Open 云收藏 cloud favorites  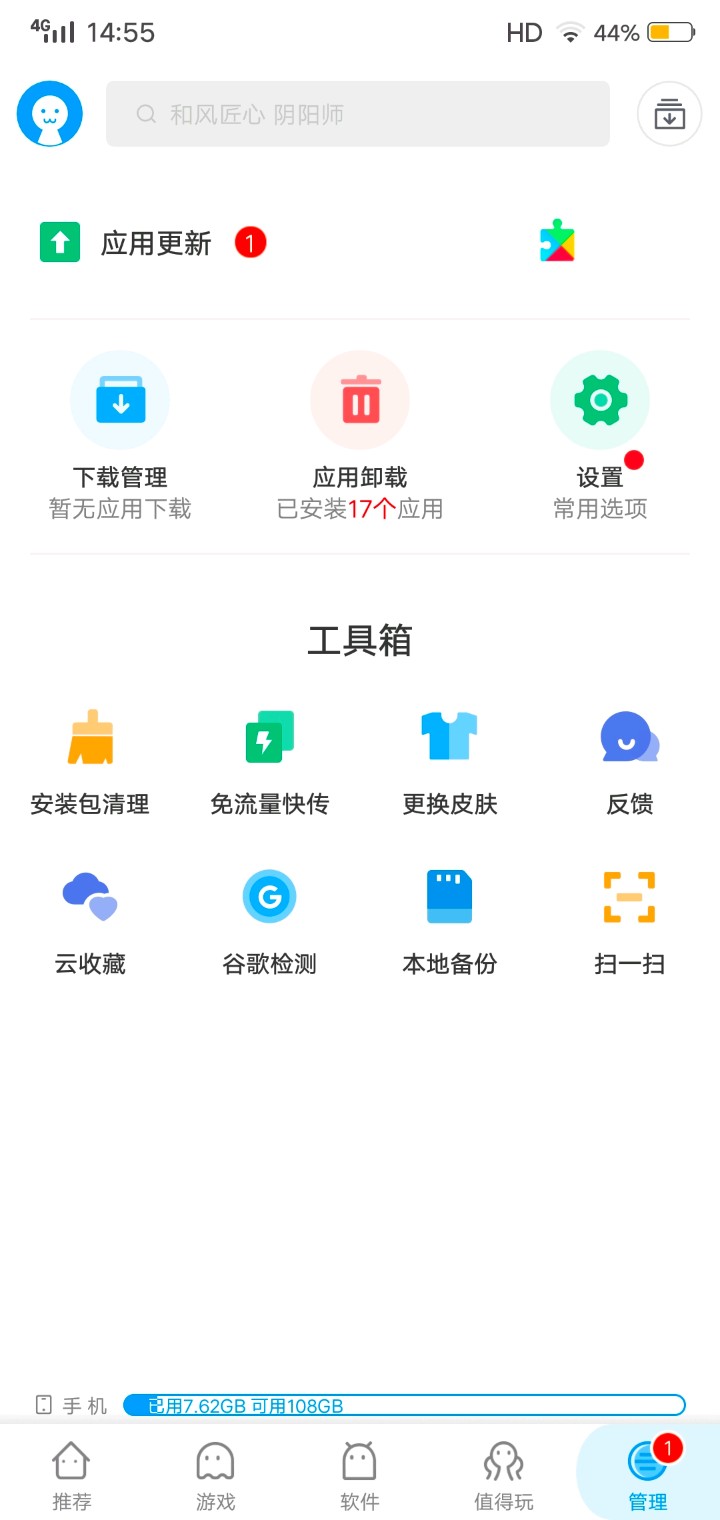pos(90,922)
